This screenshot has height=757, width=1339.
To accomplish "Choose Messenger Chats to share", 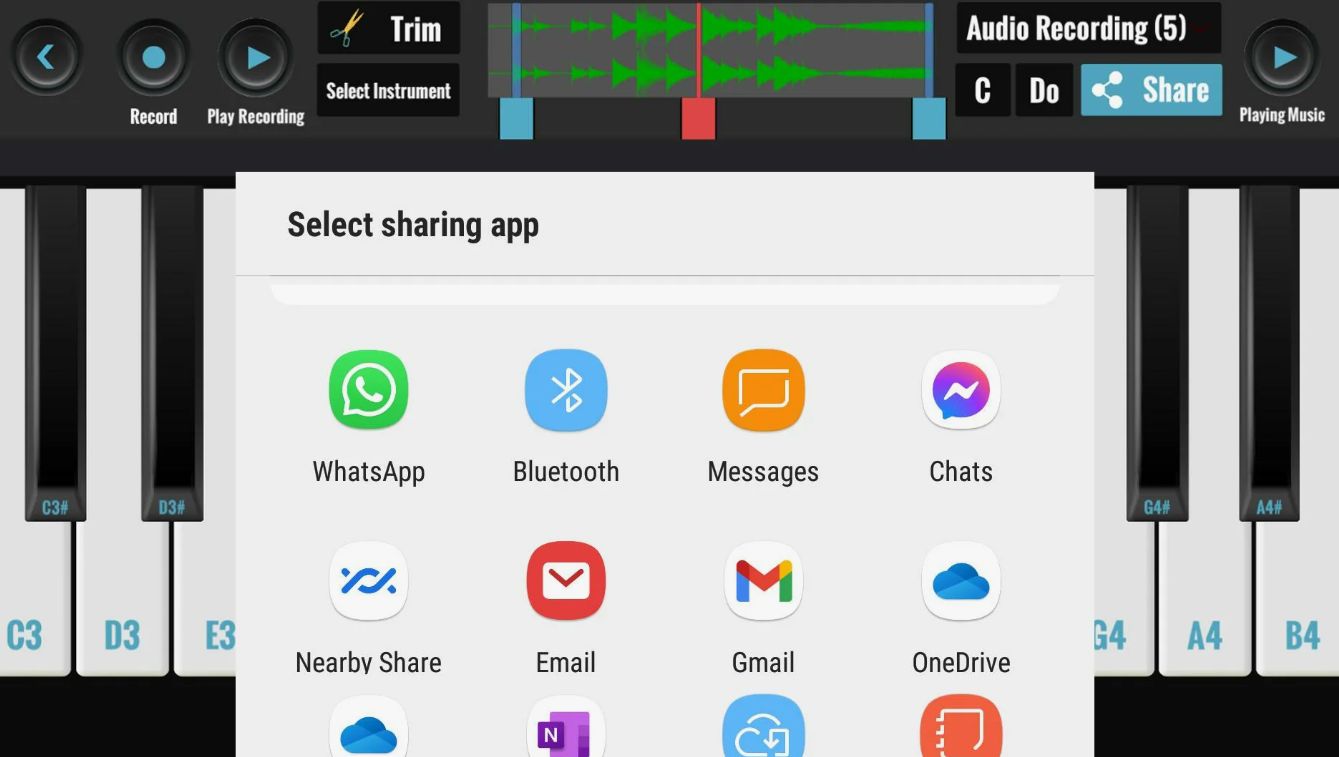I will coord(961,391).
